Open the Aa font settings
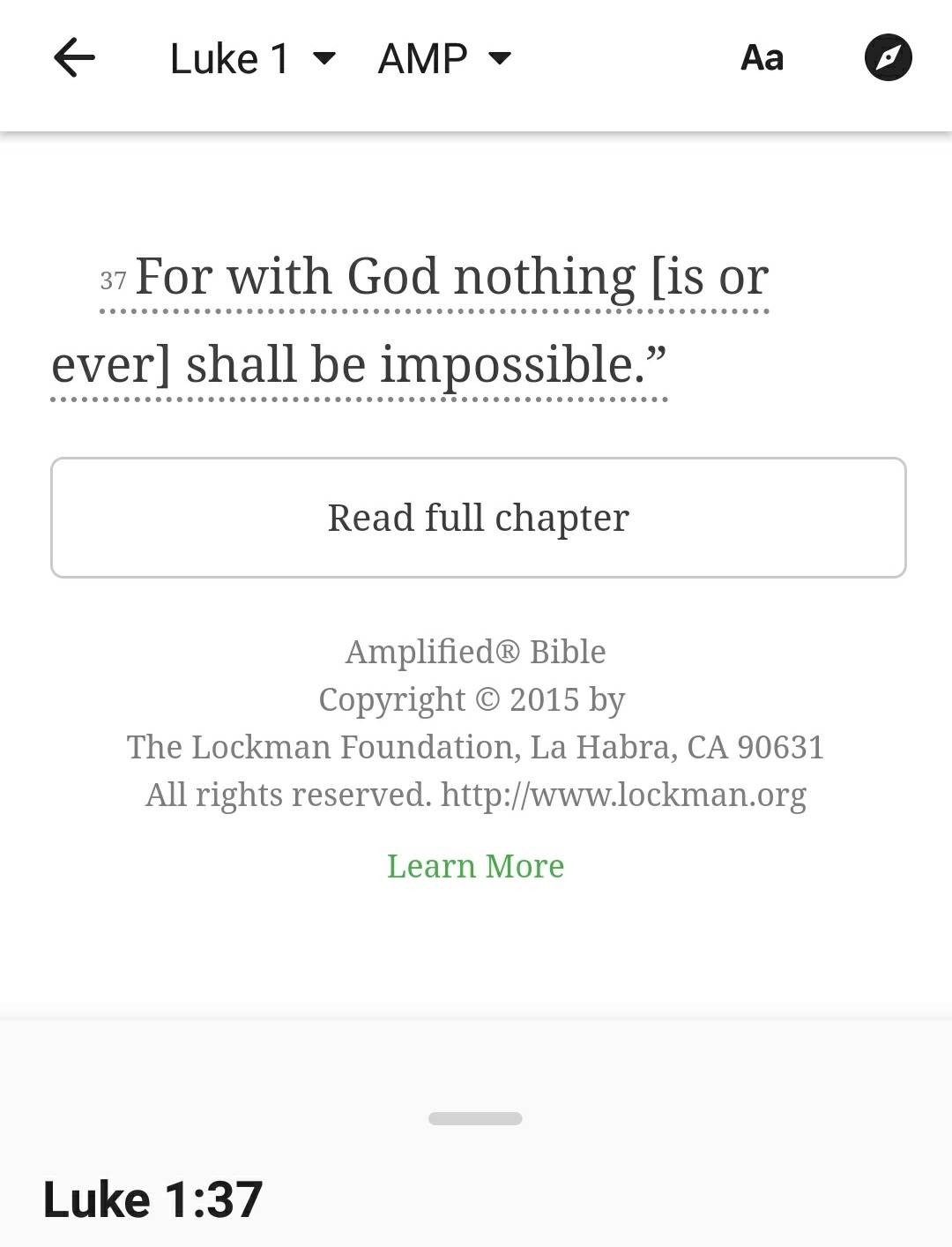The image size is (952, 1247). tap(762, 59)
